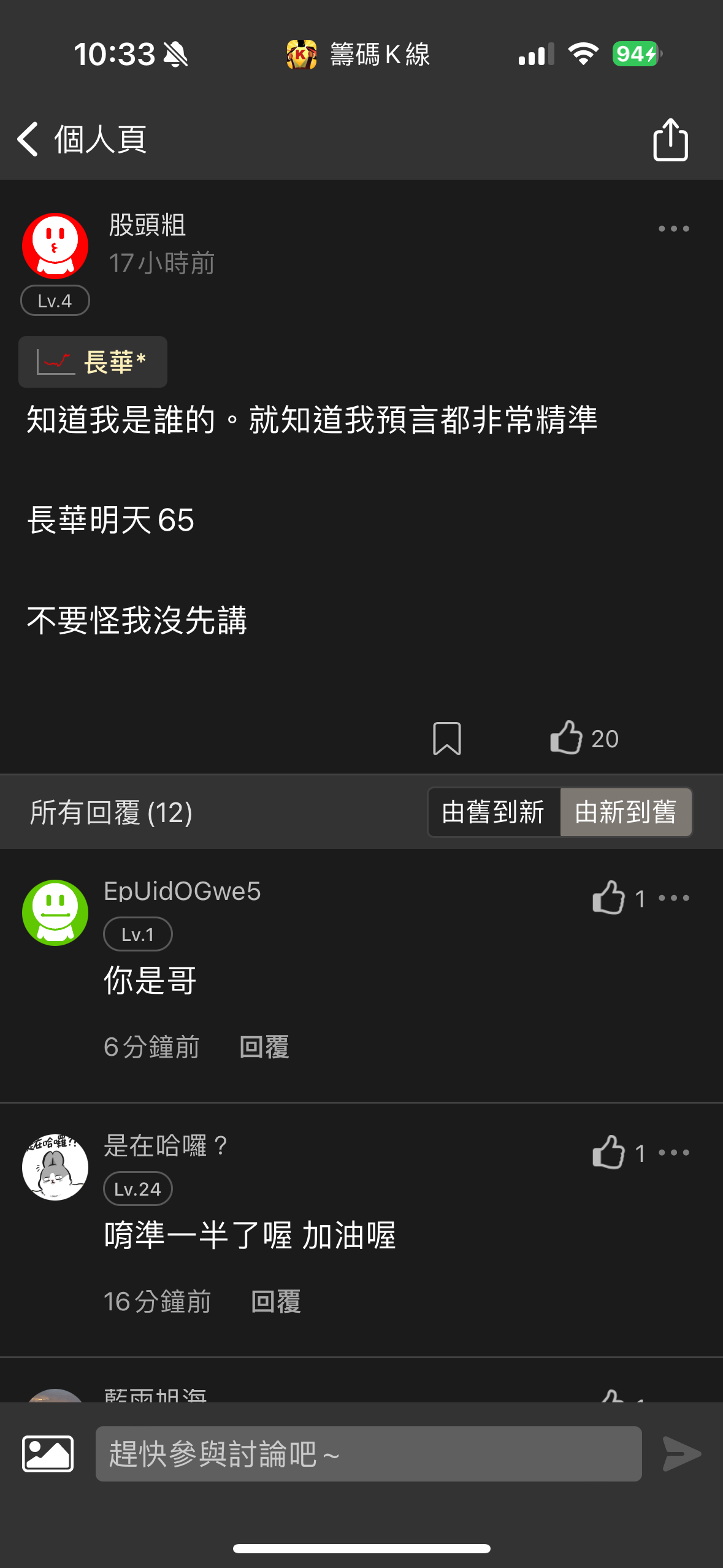Open more options for EpUidOGwe5's comment
Image resolution: width=723 pixels, height=1568 pixels.
click(673, 898)
